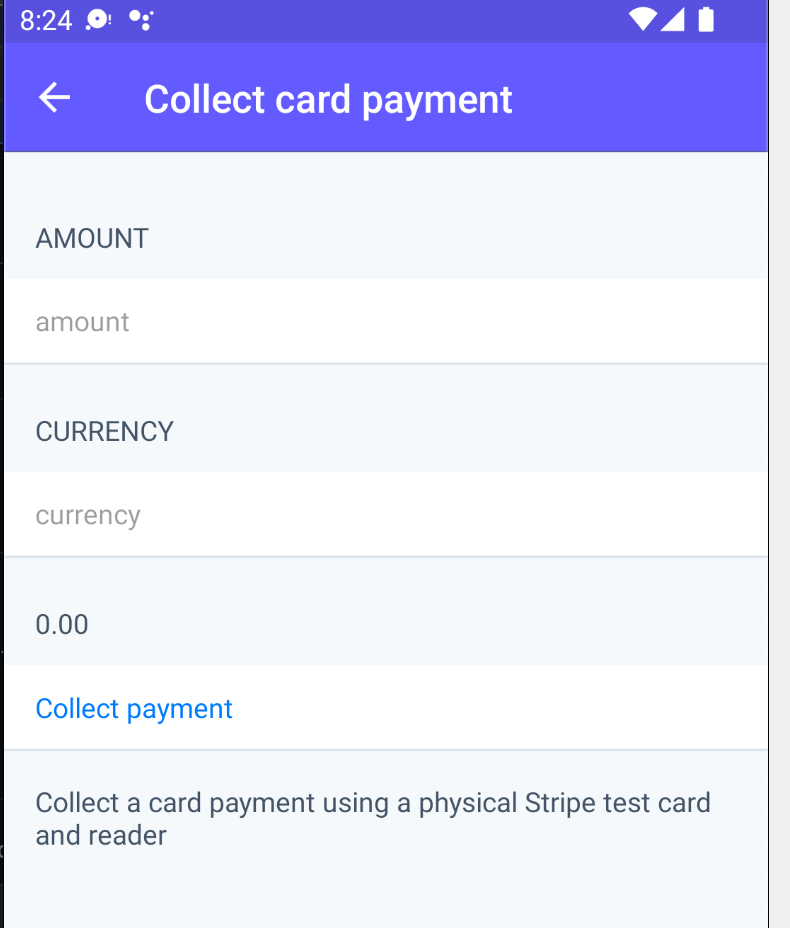
Task: Tap the description about Stripe test card
Action: [x=373, y=818]
